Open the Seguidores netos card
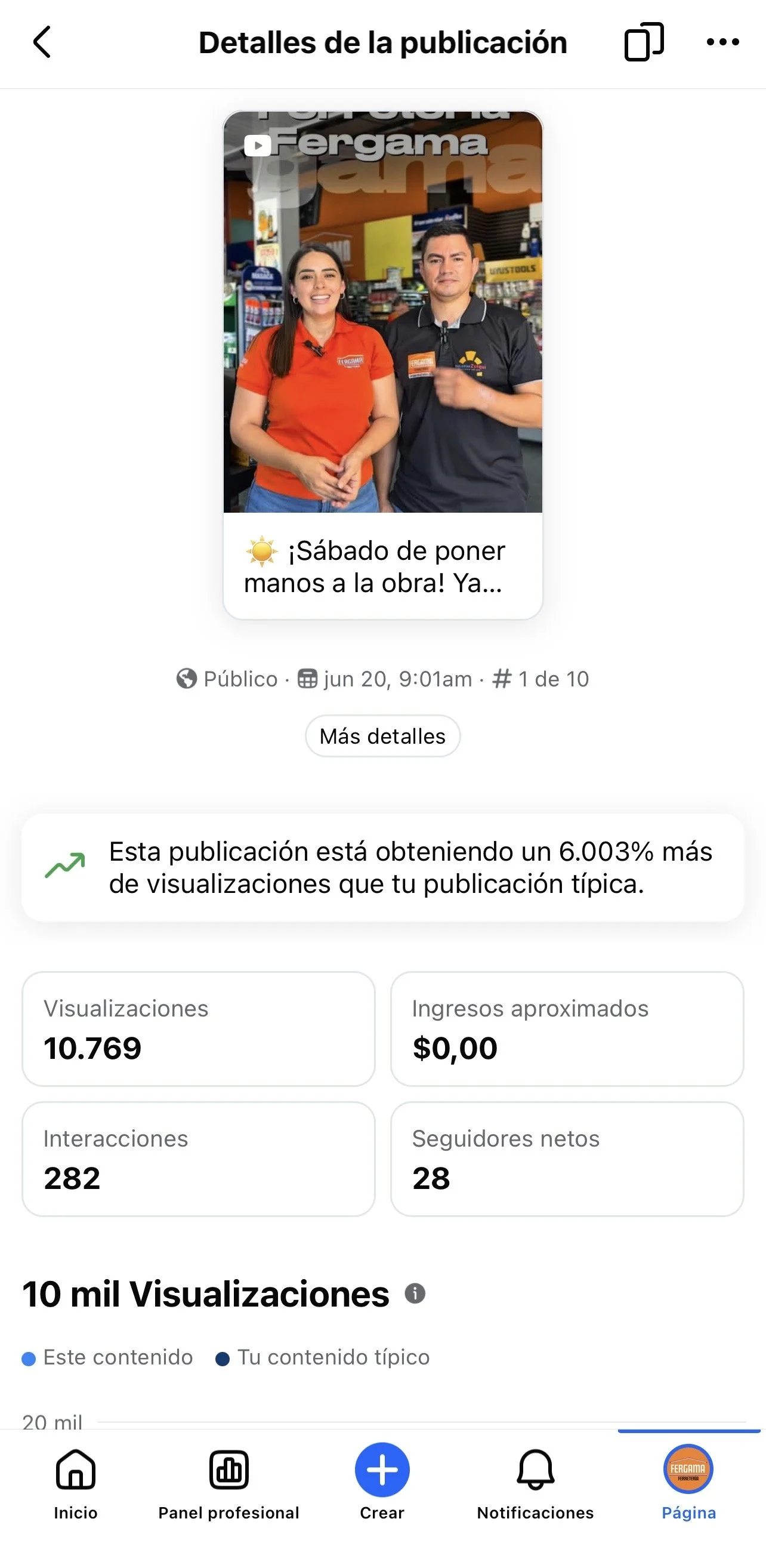 pyautogui.click(x=567, y=1159)
